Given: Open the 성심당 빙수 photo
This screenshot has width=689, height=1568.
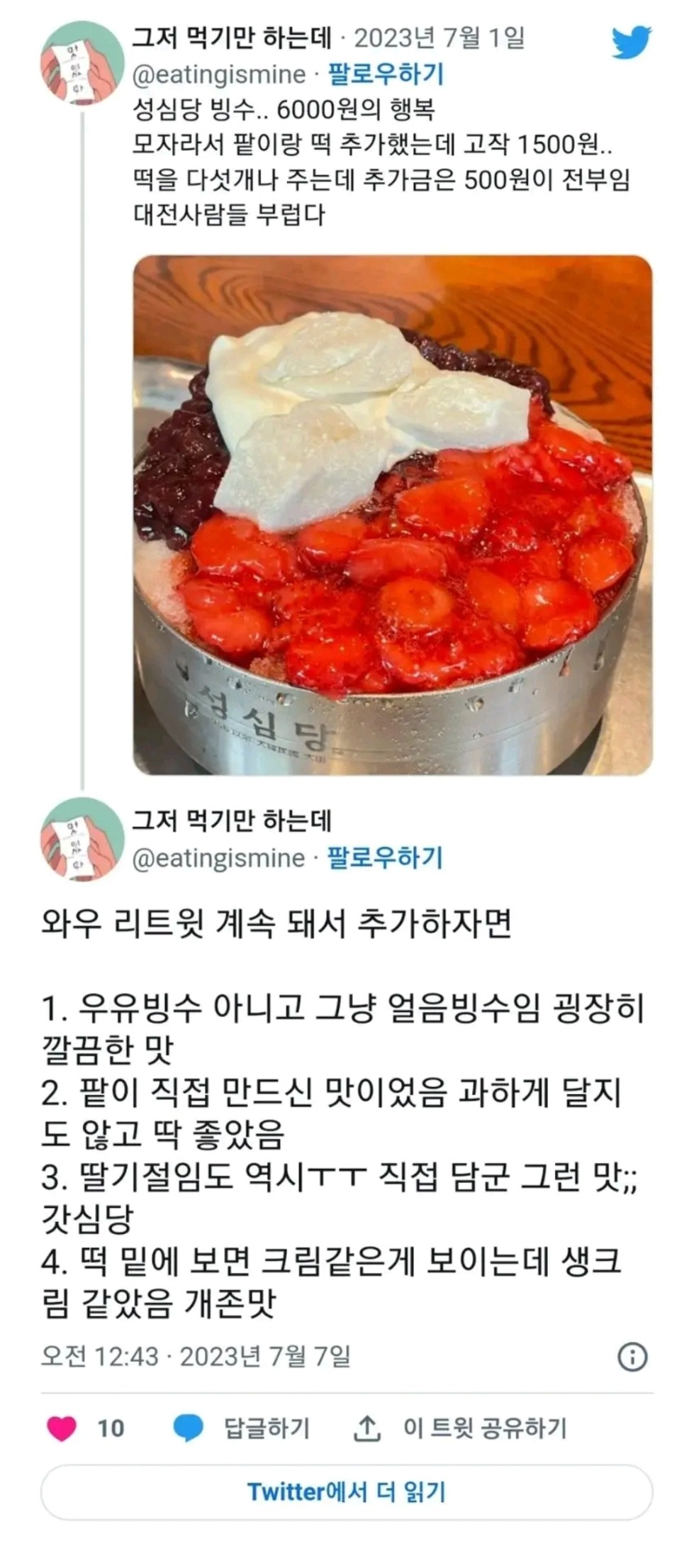Looking at the screenshot, I should [392, 515].
